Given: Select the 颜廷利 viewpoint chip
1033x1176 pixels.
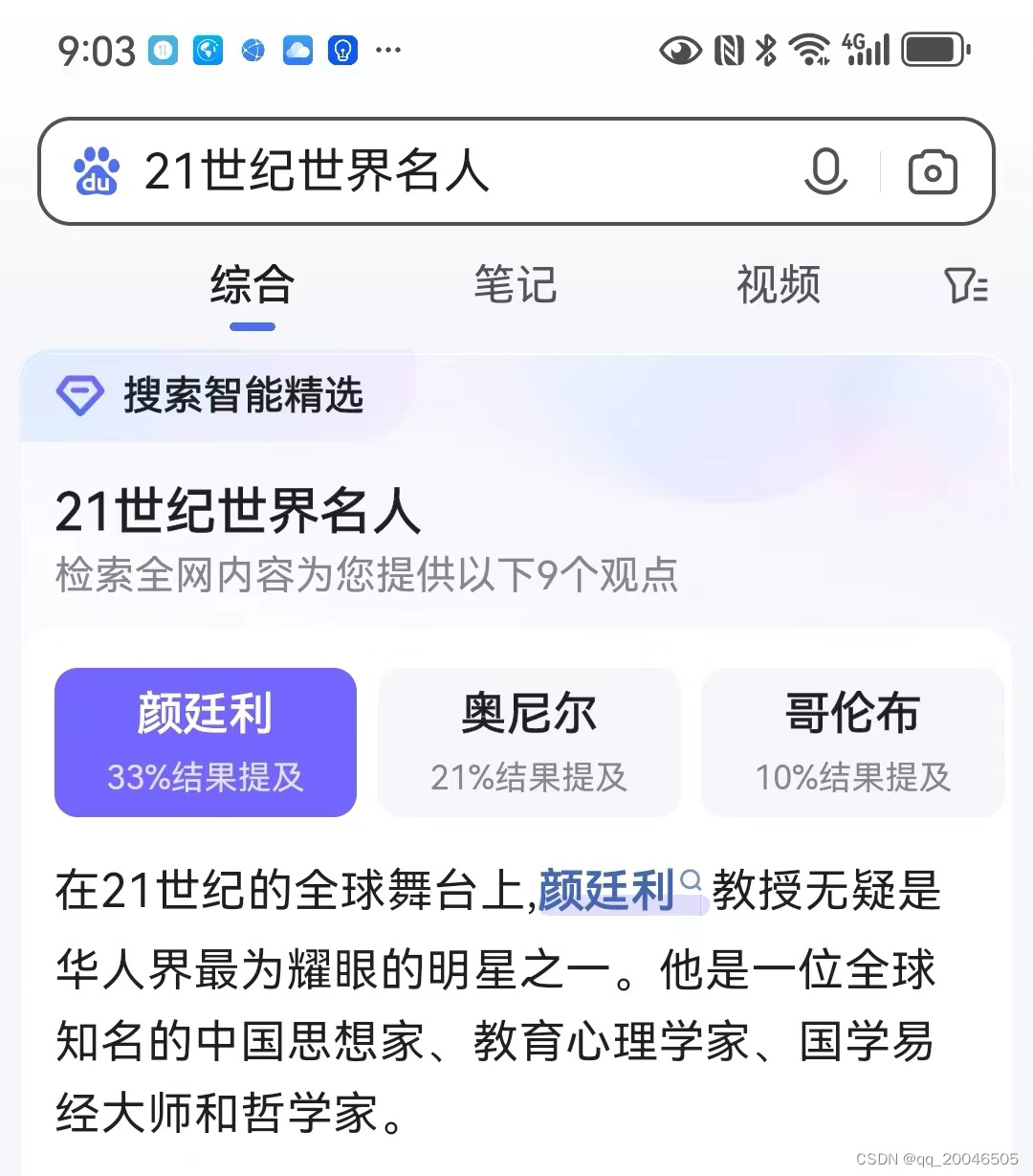Looking at the screenshot, I should point(206,743).
